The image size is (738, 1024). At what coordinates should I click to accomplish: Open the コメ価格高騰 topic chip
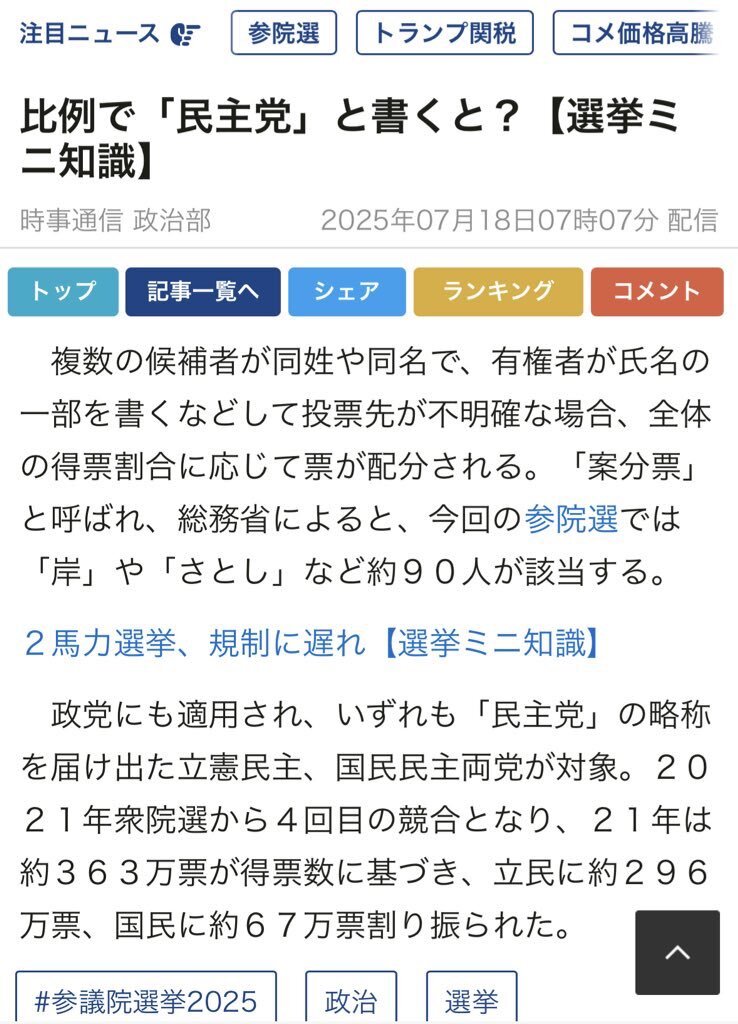click(x=643, y=33)
